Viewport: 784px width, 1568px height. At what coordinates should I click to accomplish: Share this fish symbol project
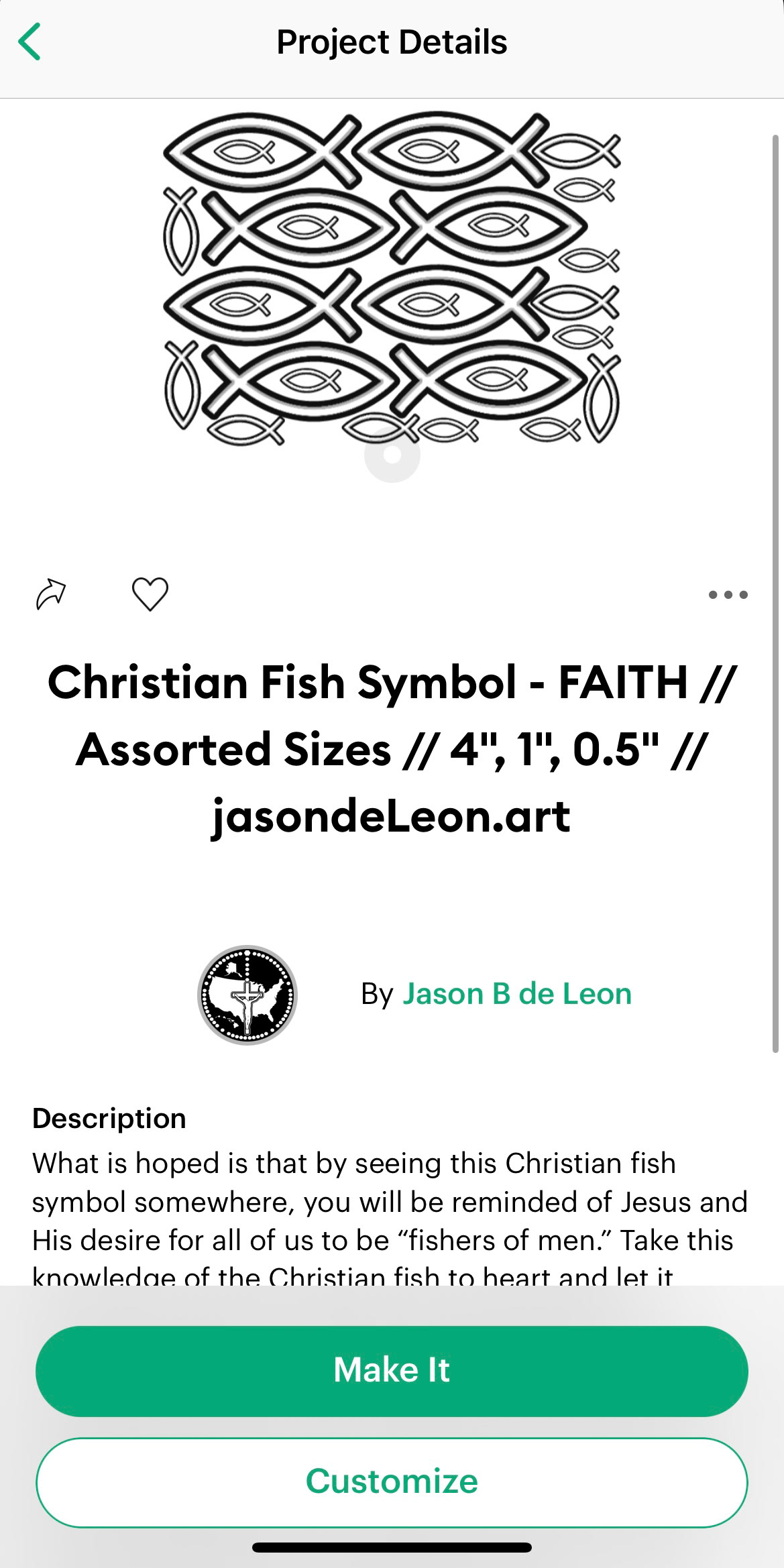(x=51, y=594)
